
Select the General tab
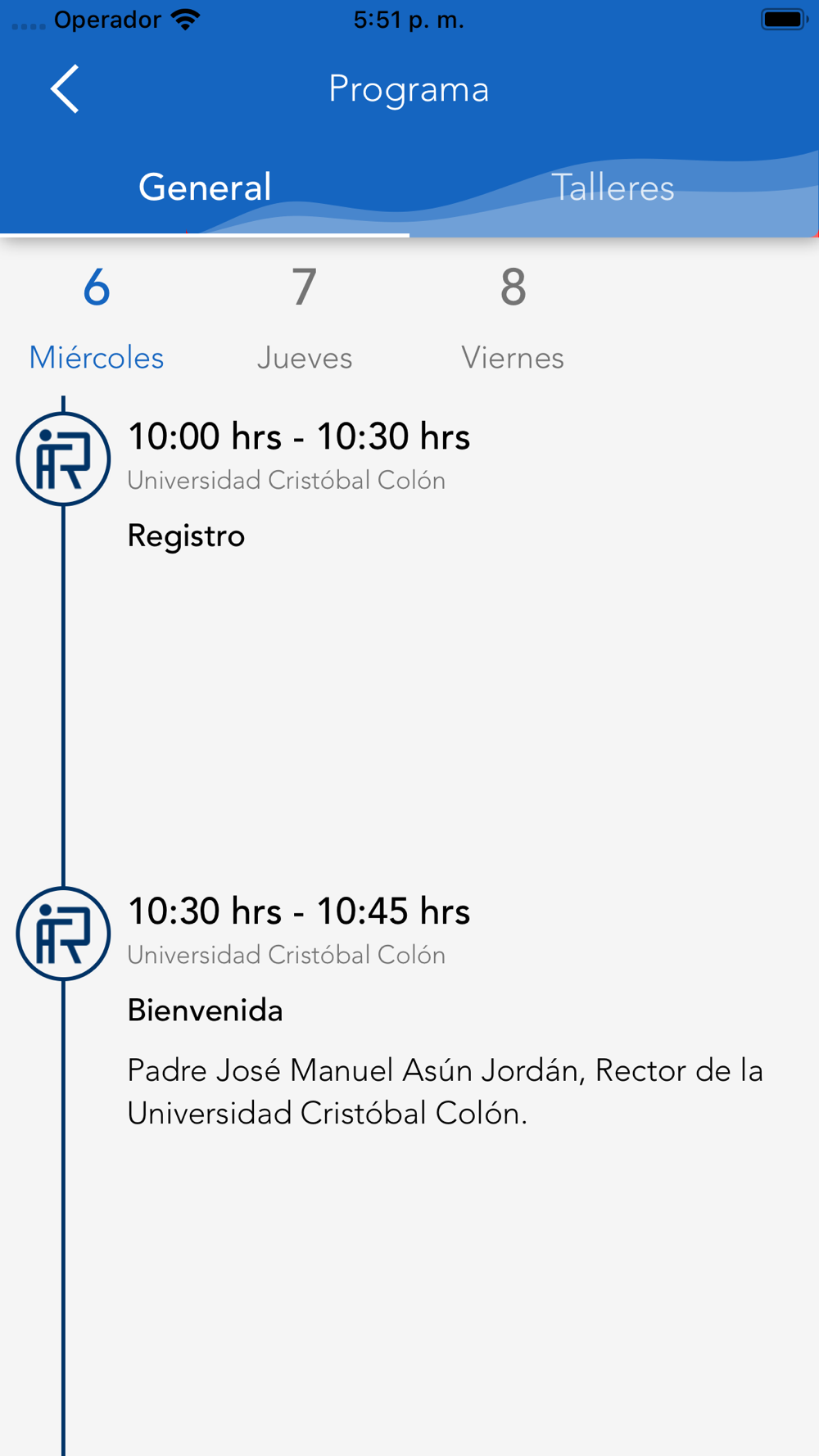pyautogui.click(x=205, y=188)
